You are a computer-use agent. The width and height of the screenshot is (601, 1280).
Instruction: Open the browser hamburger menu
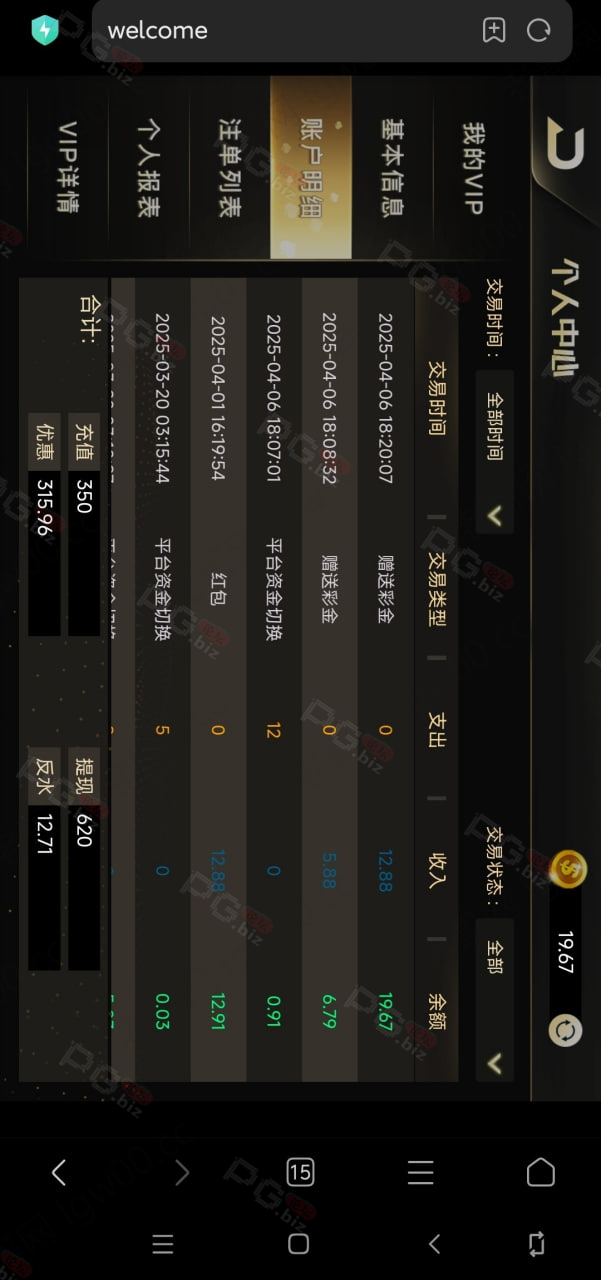420,1172
